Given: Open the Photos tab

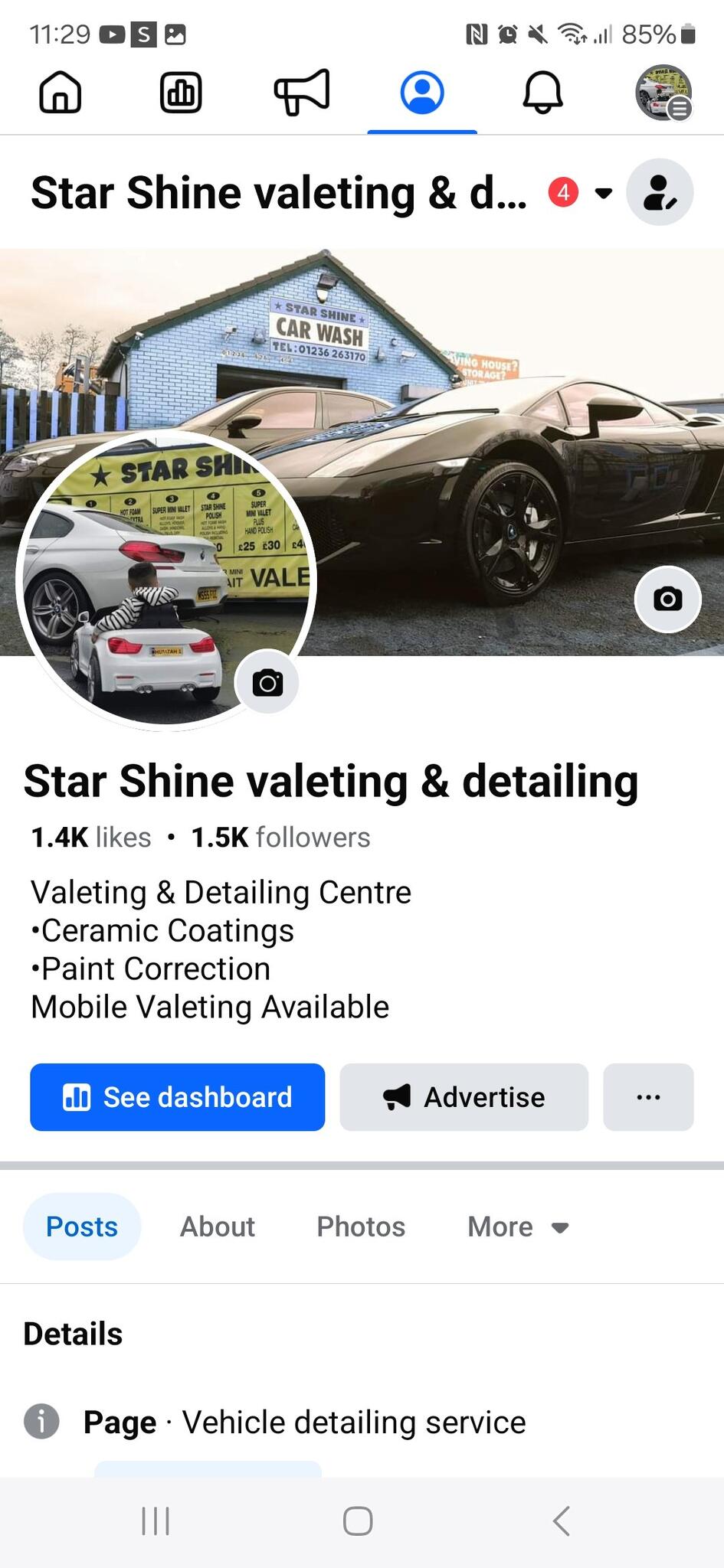Looking at the screenshot, I should 360,1227.
